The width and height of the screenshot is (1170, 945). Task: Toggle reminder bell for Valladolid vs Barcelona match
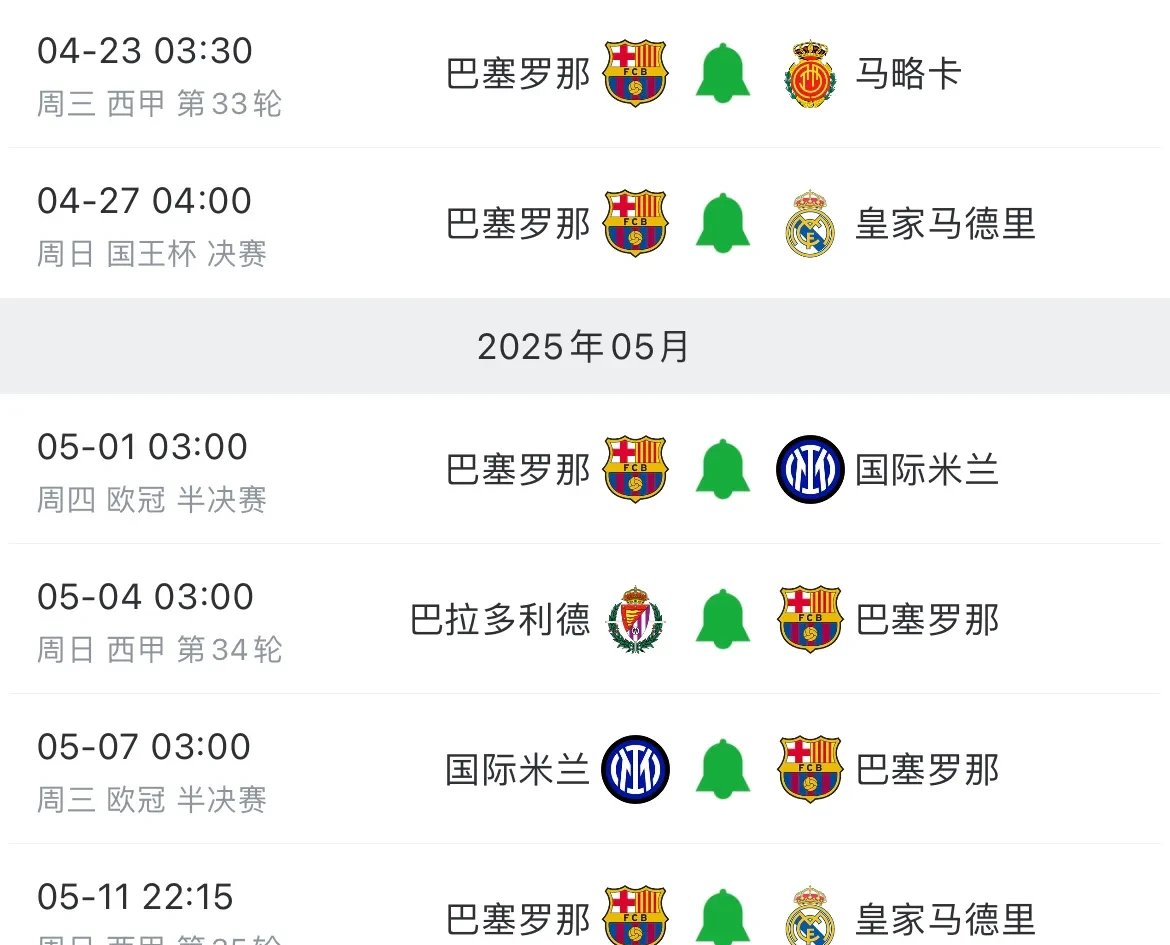coord(722,619)
